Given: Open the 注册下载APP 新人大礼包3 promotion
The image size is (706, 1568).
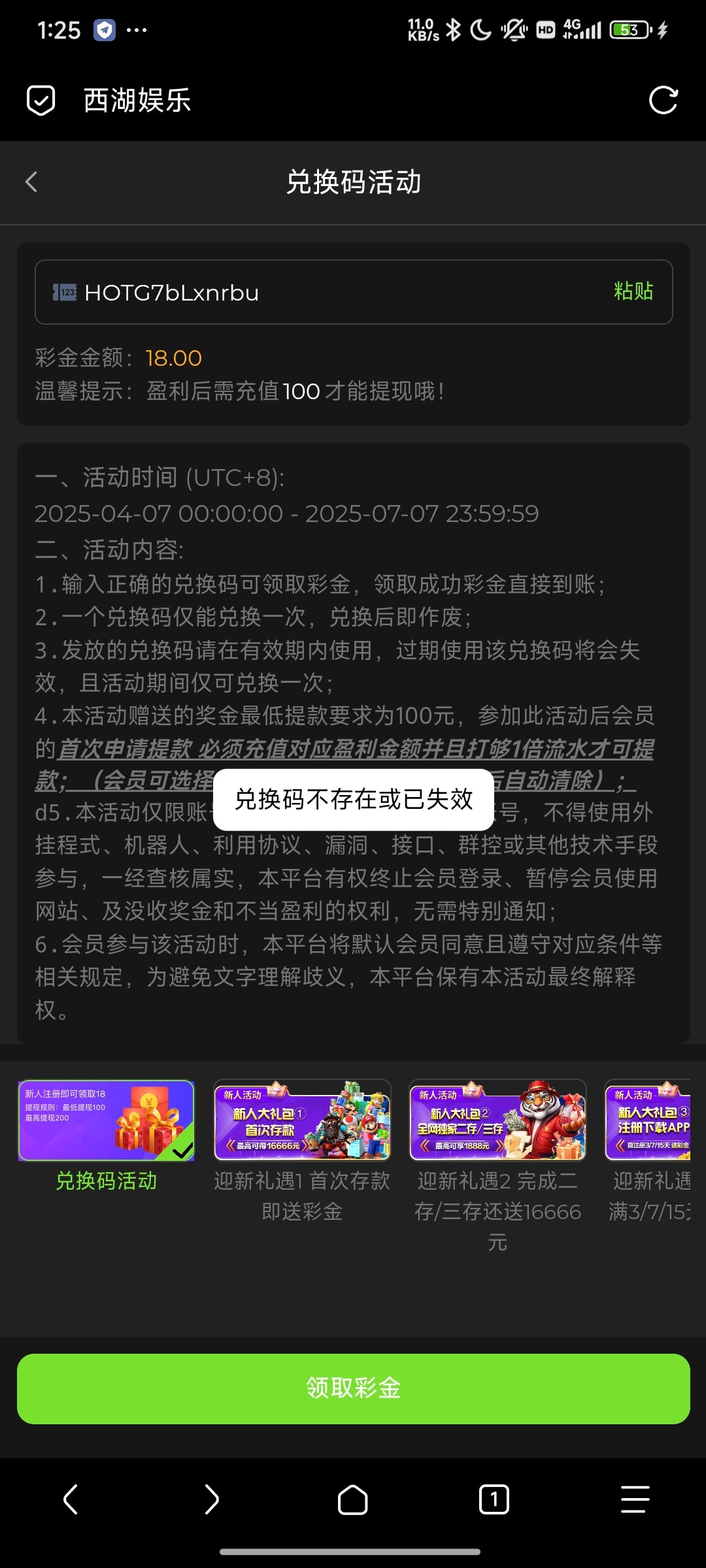Looking at the screenshot, I should pos(648,1121).
